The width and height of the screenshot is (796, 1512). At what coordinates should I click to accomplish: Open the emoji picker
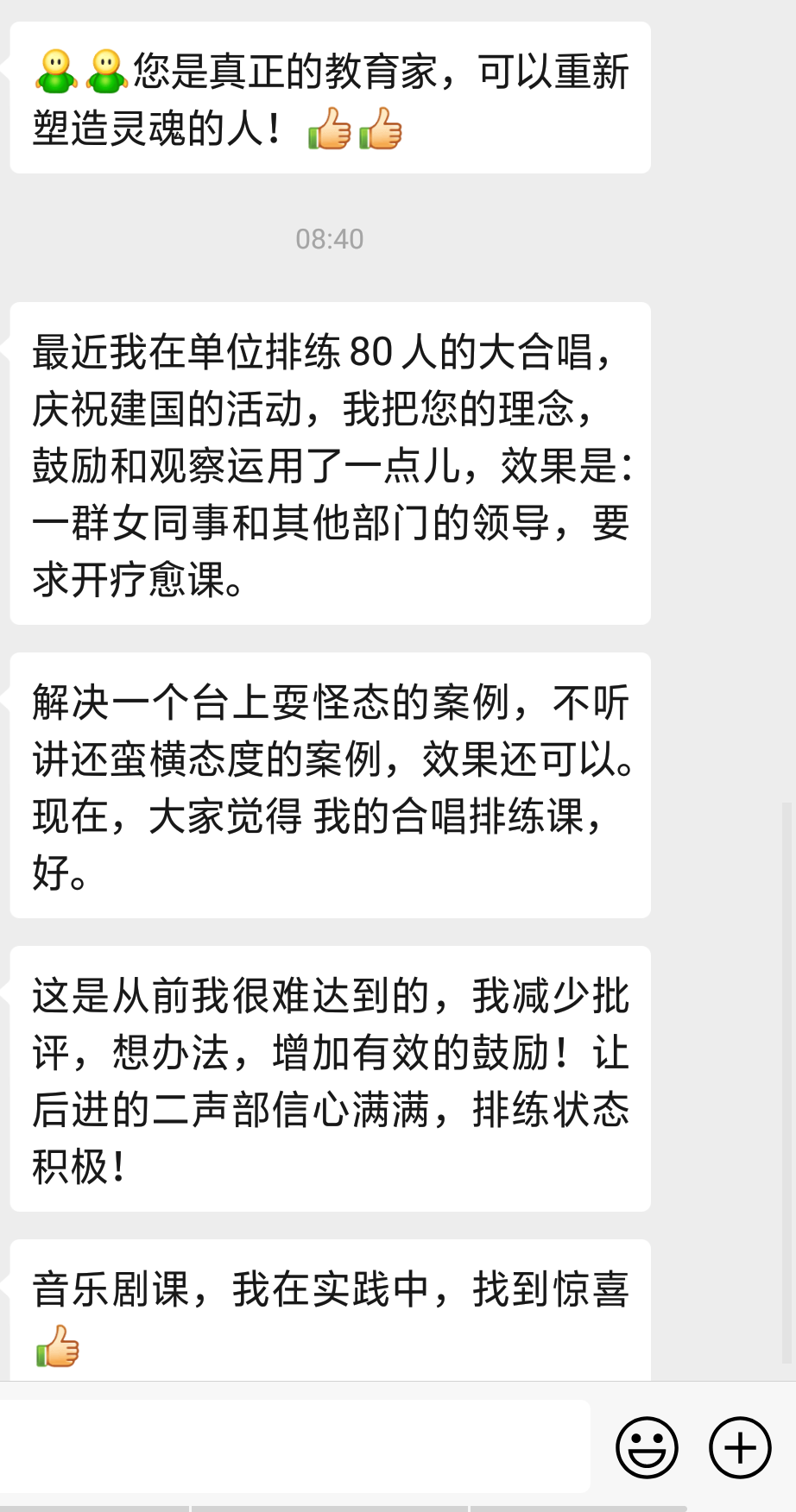(647, 1447)
